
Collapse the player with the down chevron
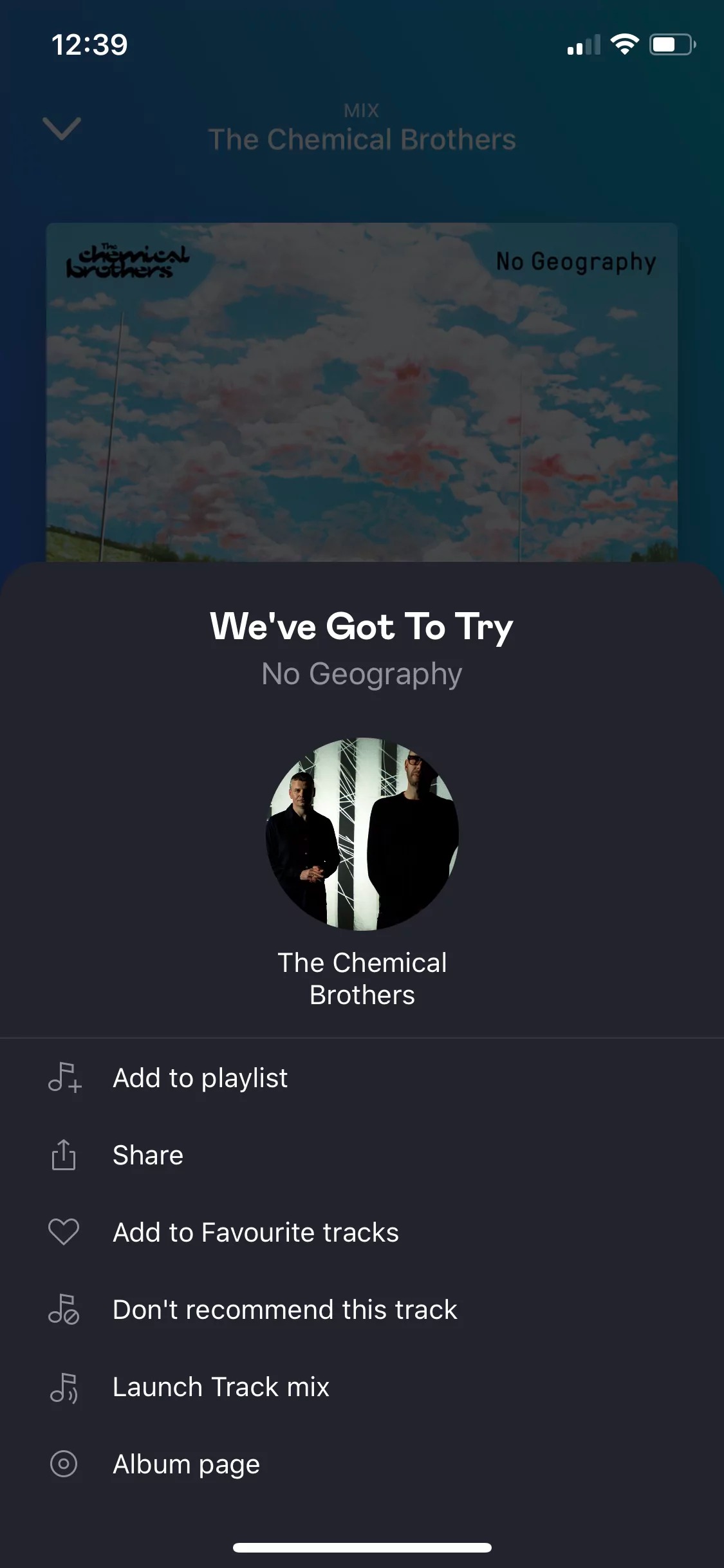click(62, 128)
